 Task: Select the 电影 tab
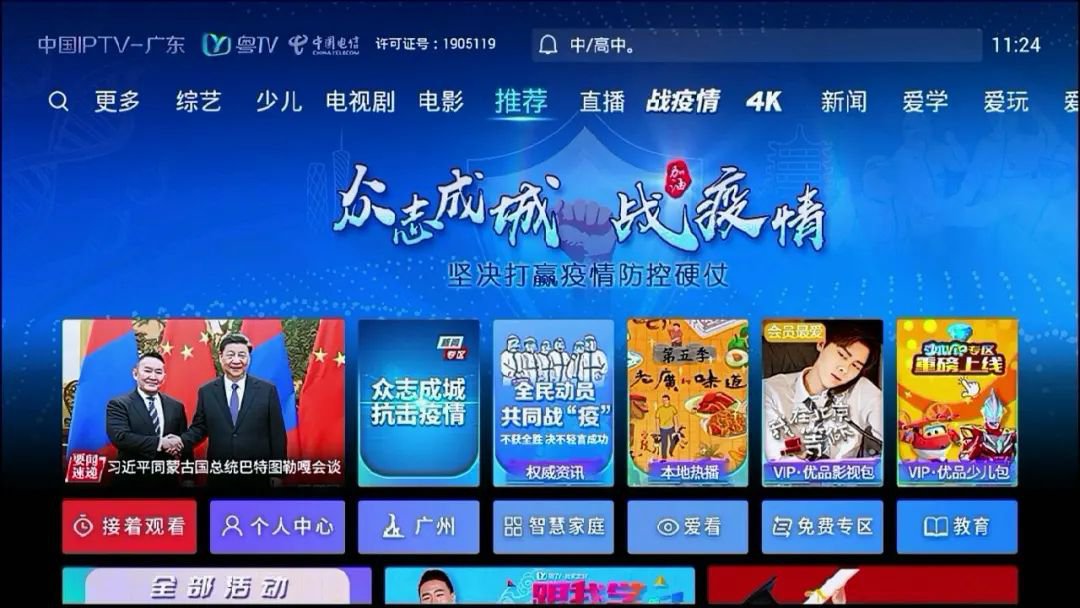pos(441,101)
